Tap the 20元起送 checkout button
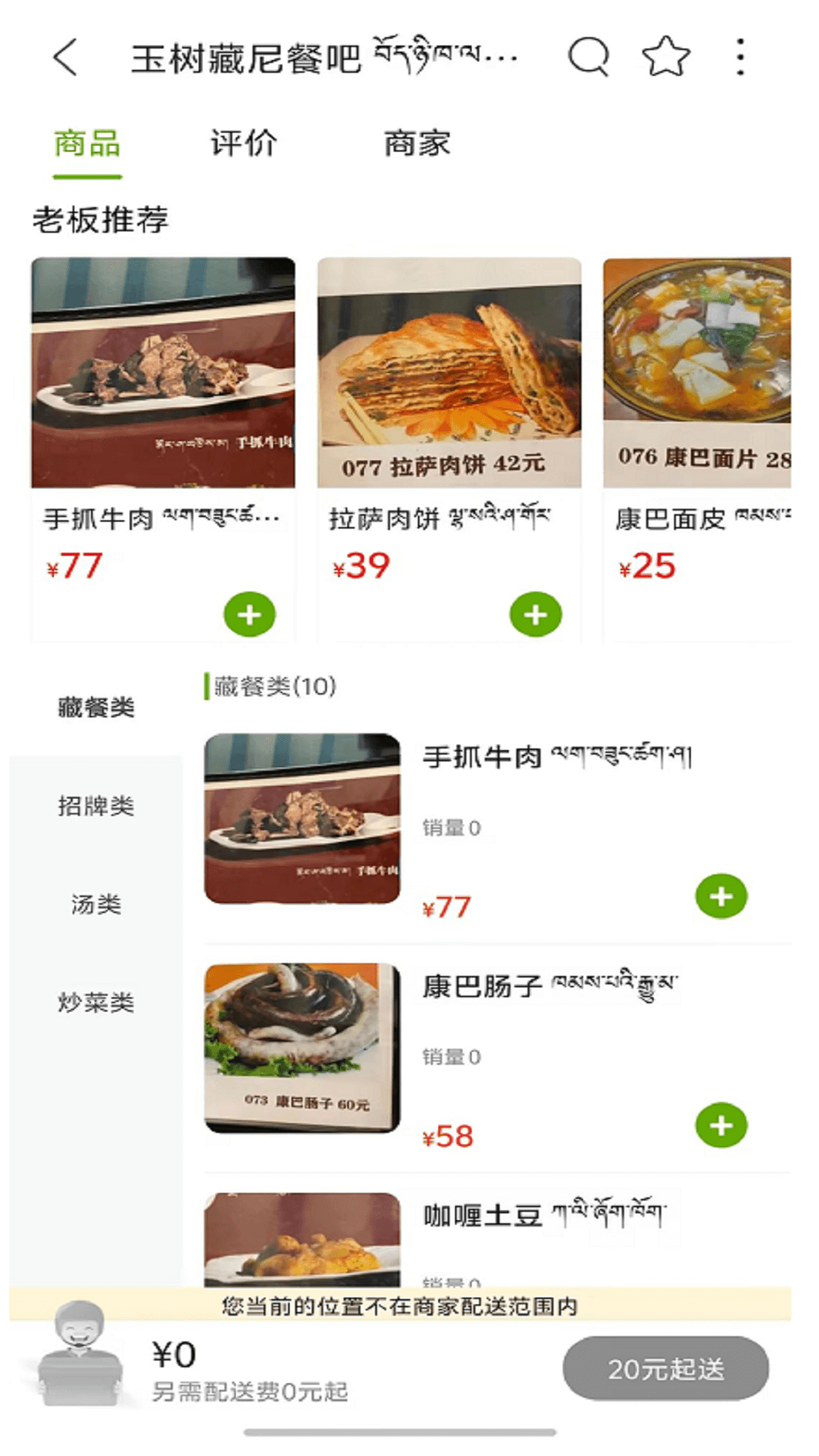This screenshot has width=819, height=1456. tap(665, 1369)
